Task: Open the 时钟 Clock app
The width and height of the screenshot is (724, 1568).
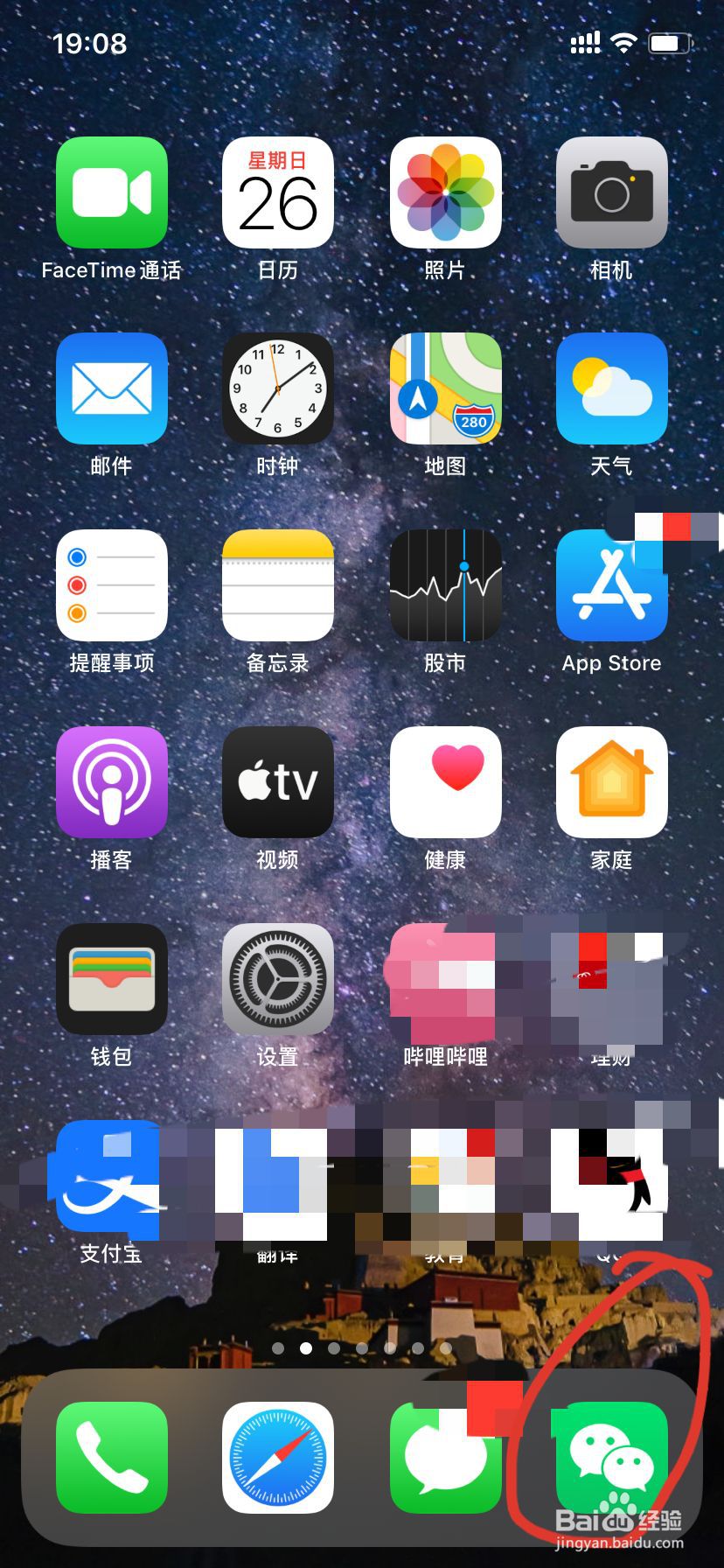Action: (278, 389)
